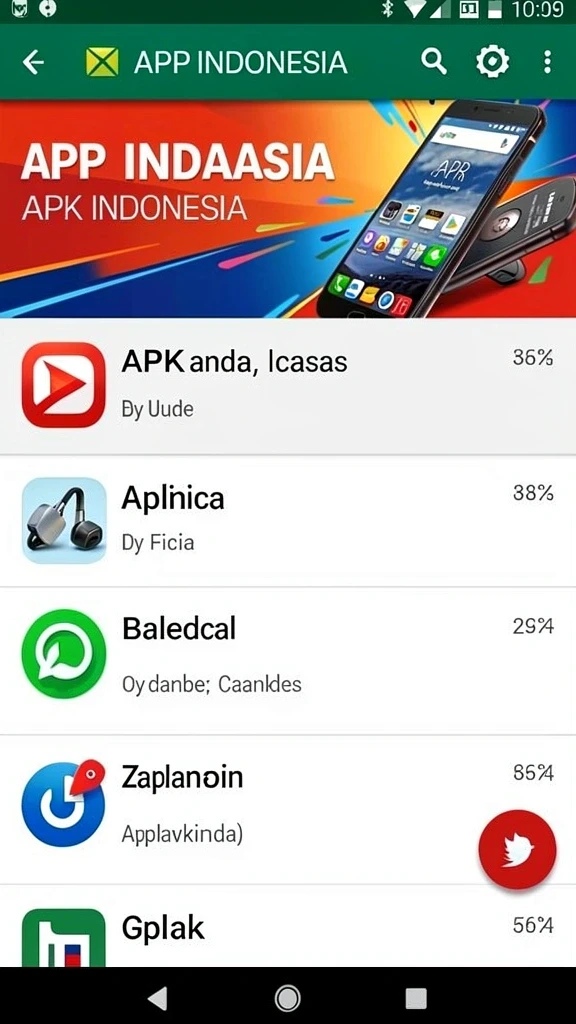The image size is (576, 1024).
Task: Go back using the app bar arrow
Action: click(x=33, y=62)
